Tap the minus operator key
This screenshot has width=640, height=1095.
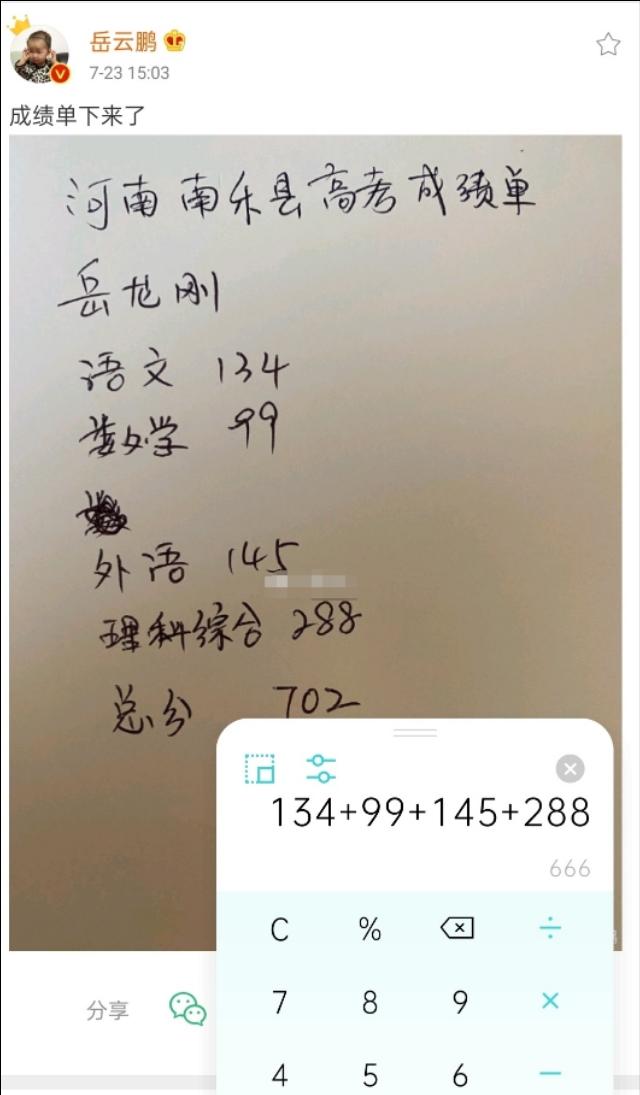(550, 1074)
